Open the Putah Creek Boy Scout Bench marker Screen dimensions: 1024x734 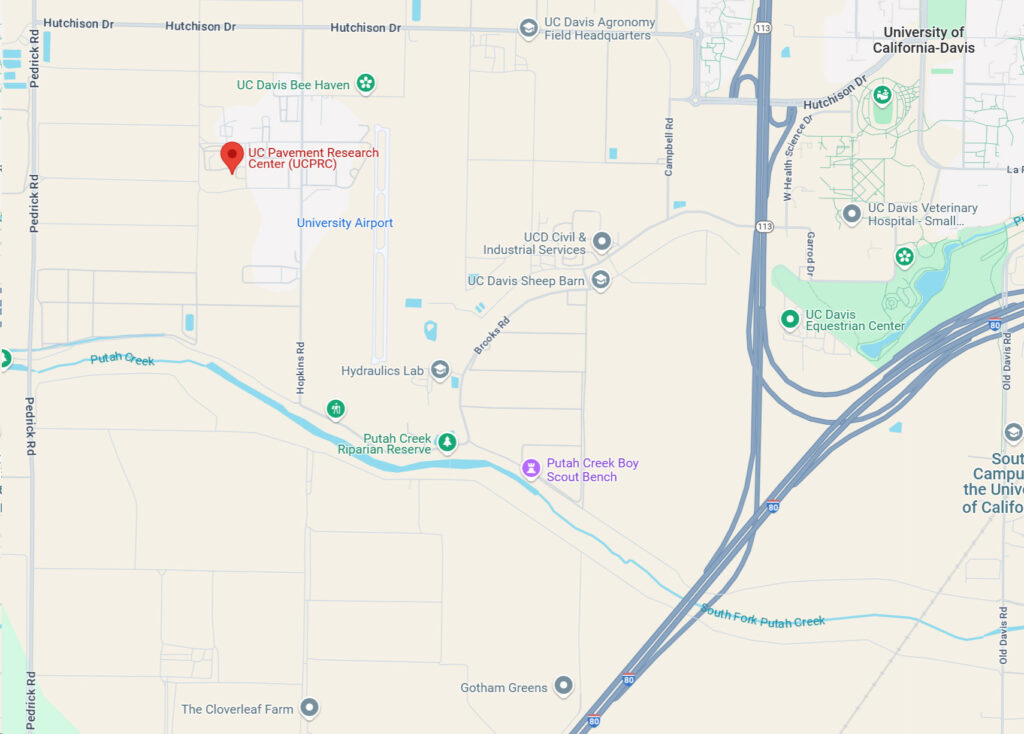532,468
